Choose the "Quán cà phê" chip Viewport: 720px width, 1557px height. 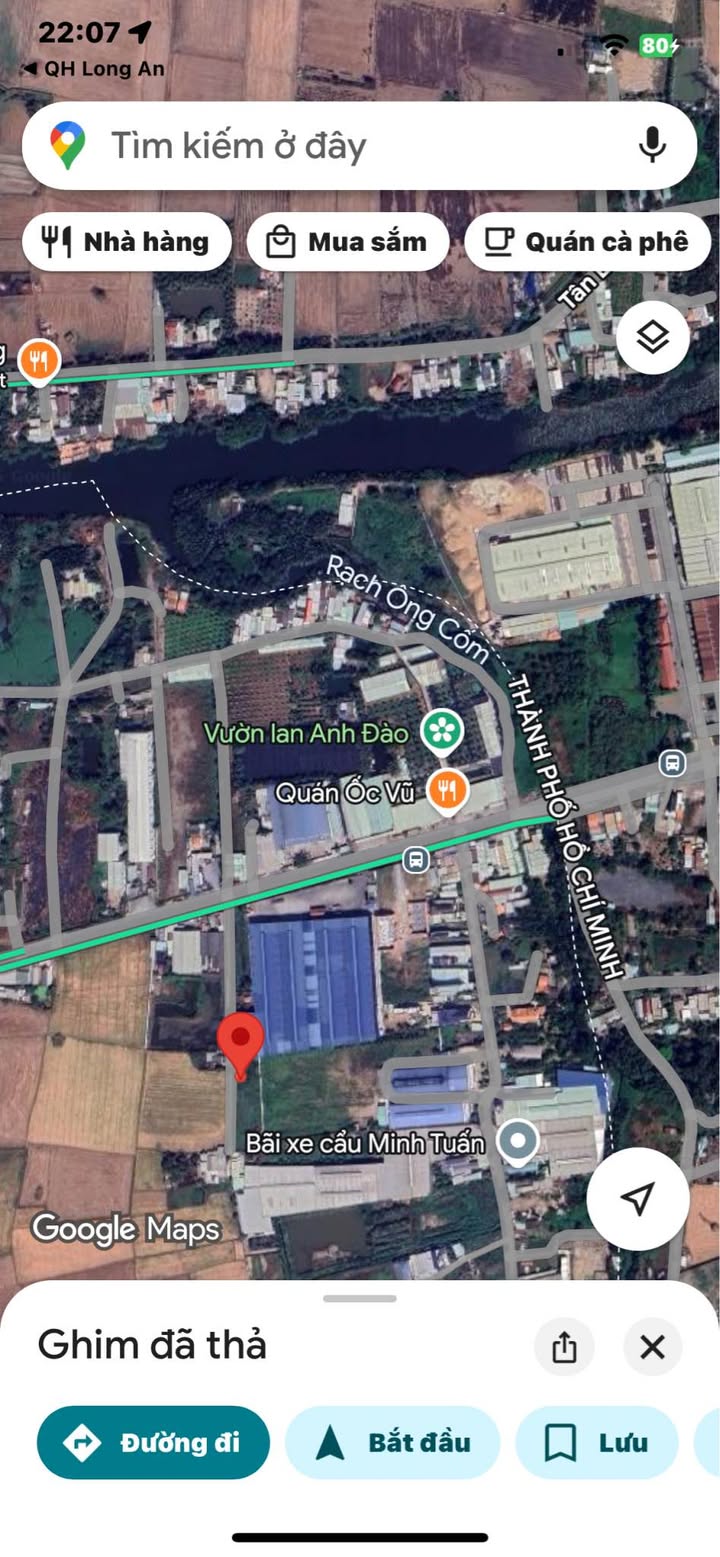pos(588,242)
